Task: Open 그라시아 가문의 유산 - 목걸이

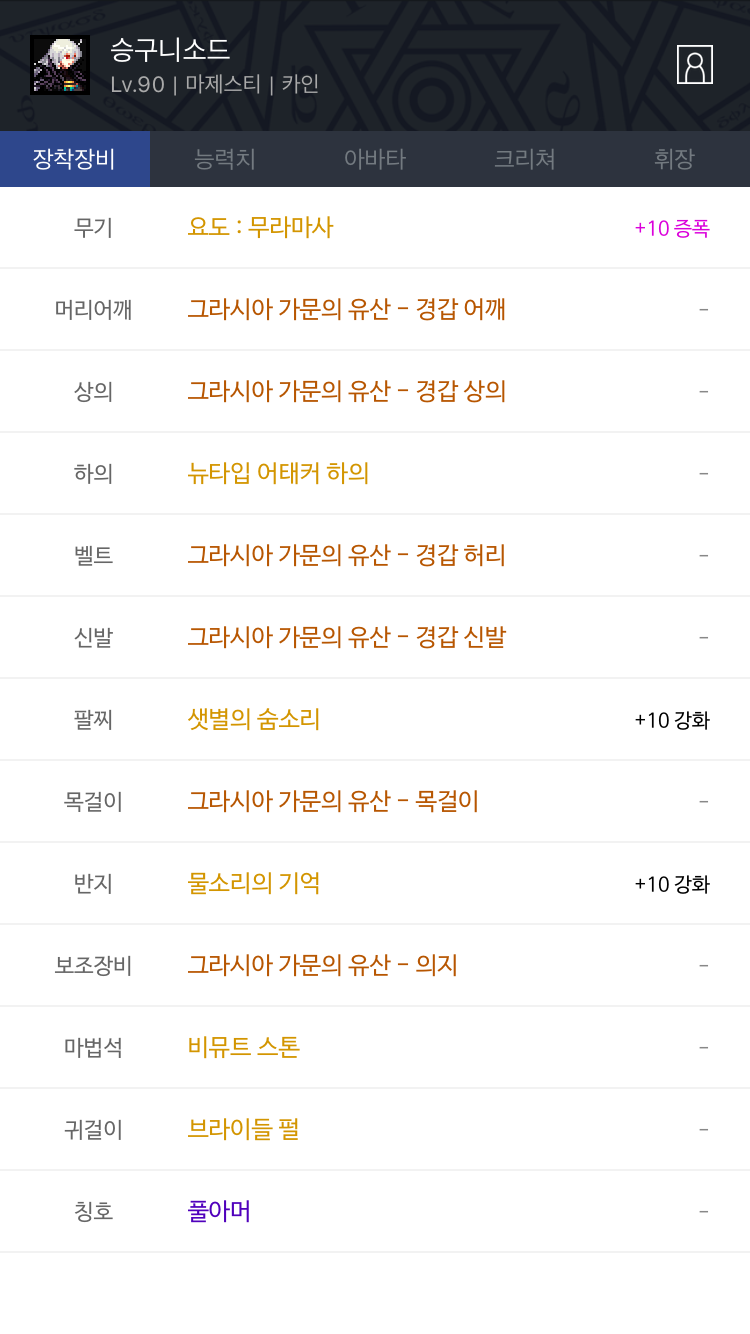Action: [x=375, y=801]
